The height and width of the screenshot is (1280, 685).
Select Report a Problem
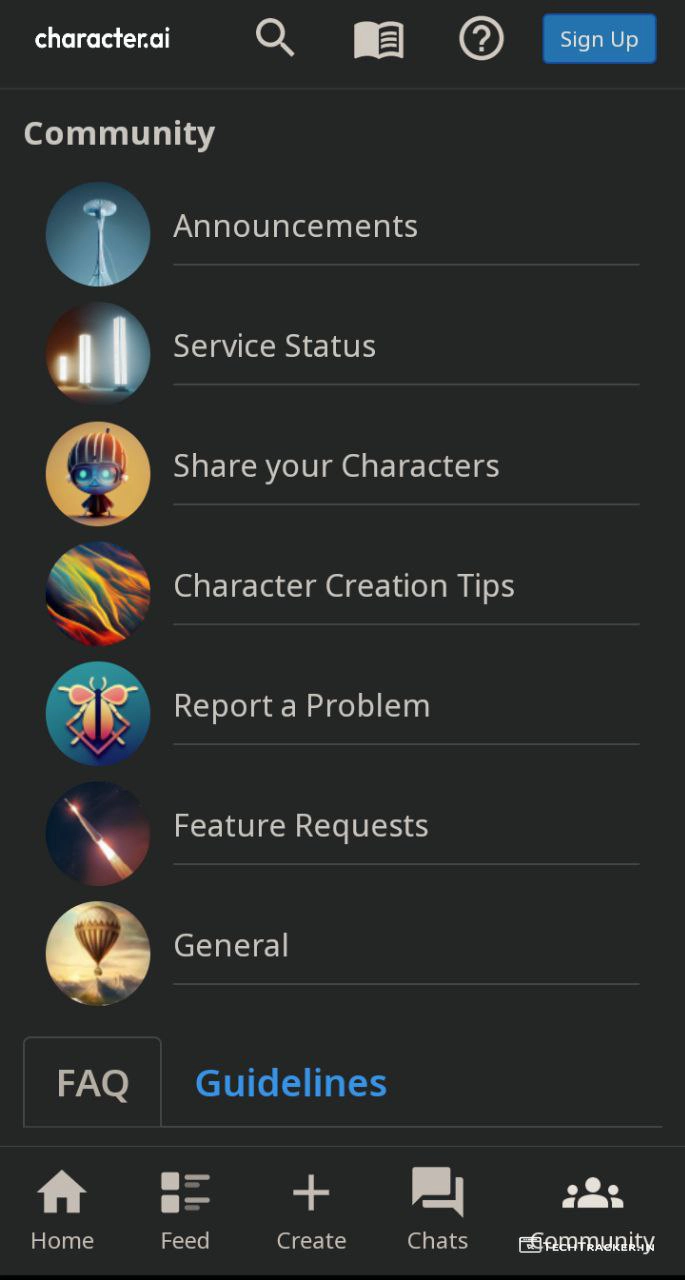point(302,706)
